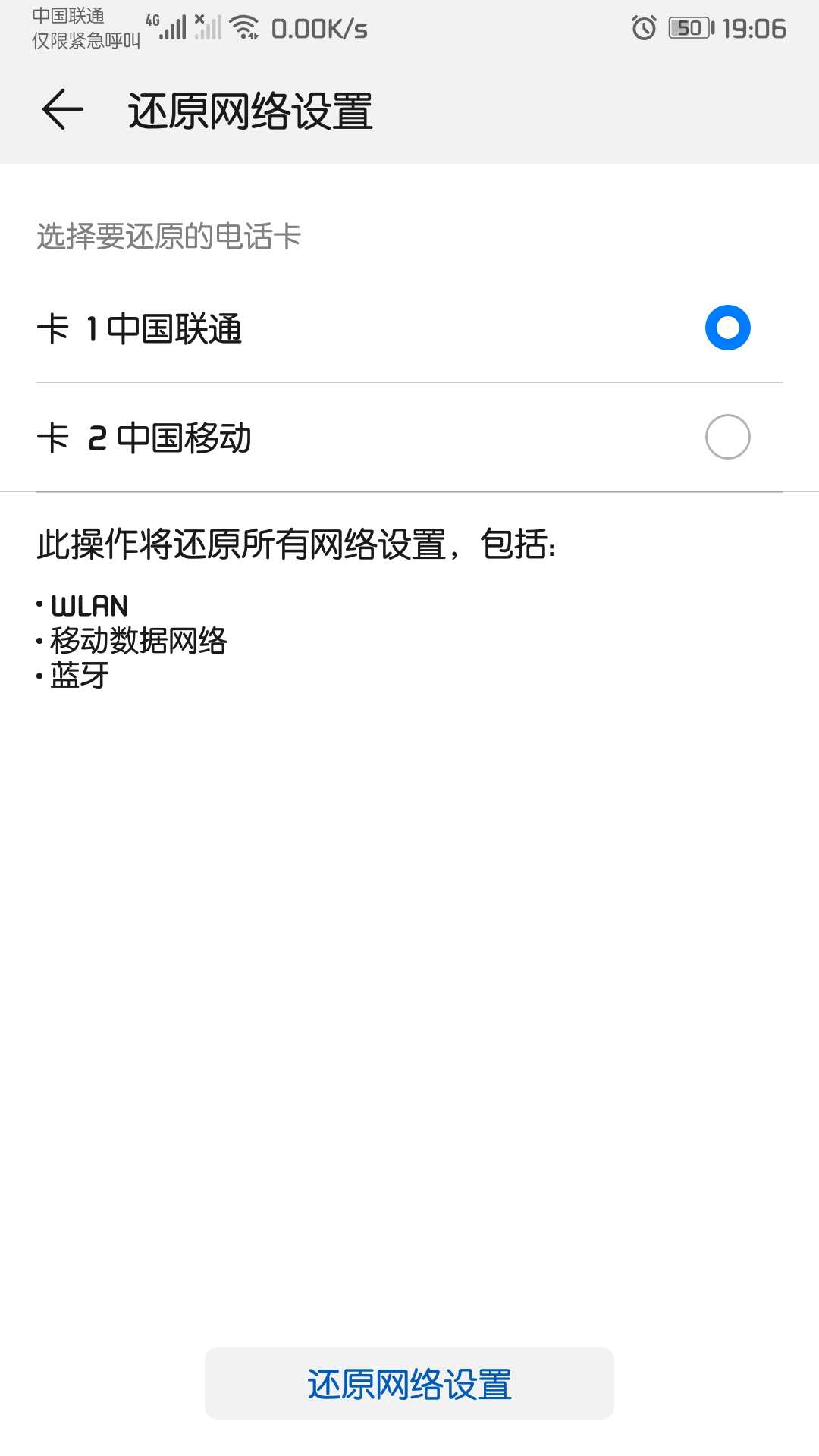Select 卡2中国移动 radio button
This screenshot has width=819, height=1456.
click(726, 436)
